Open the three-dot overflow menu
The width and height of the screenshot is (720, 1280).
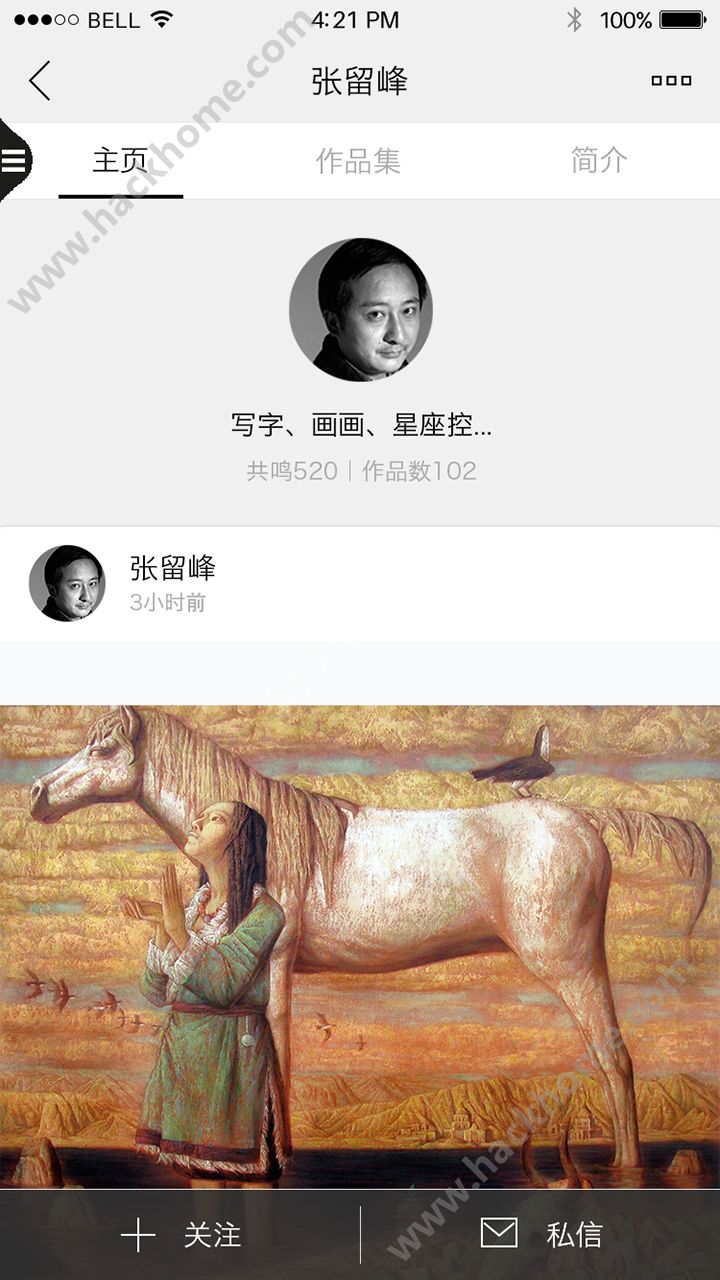pyautogui.click(x=671, y=81)
